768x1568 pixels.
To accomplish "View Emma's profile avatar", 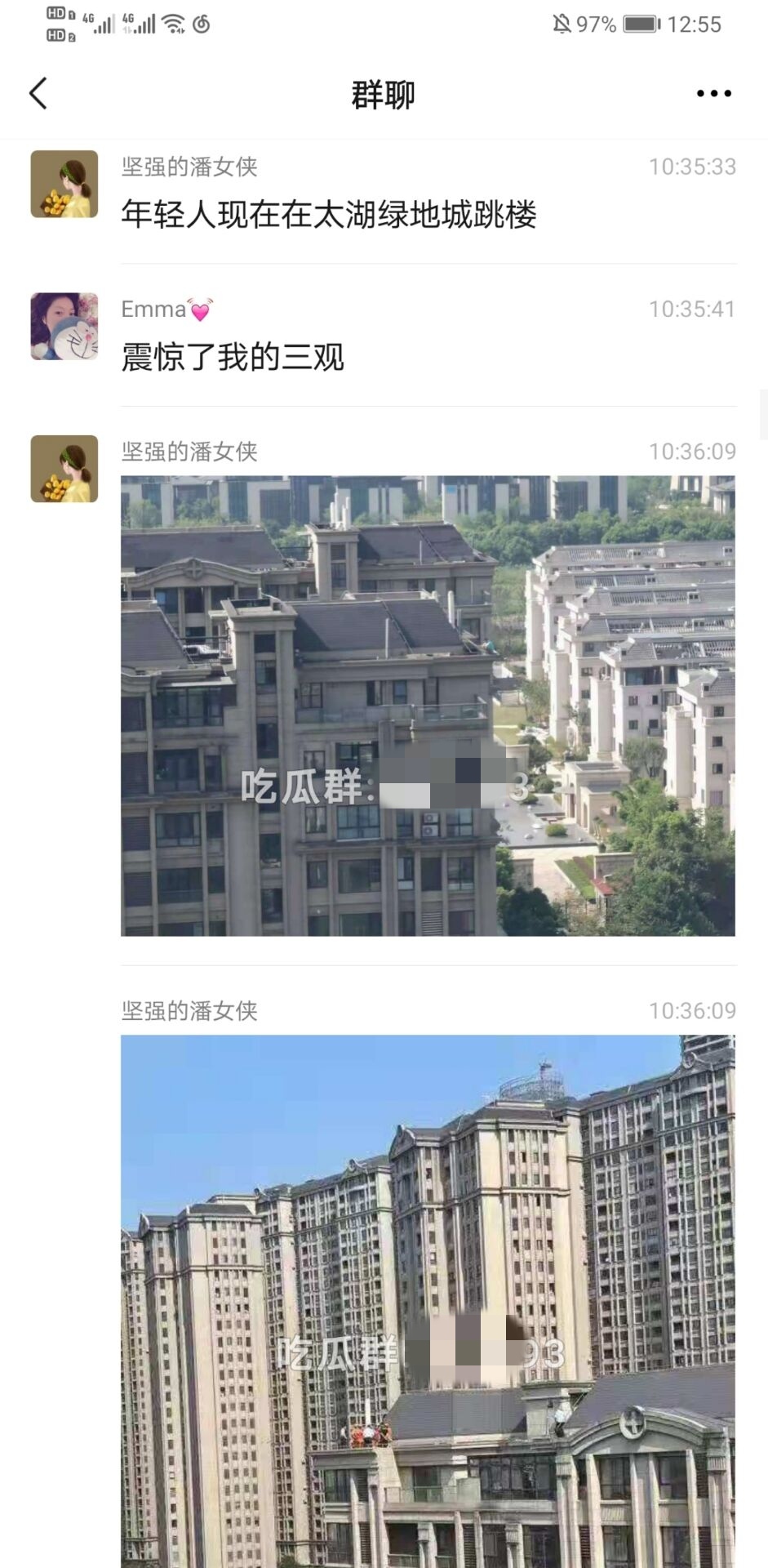I will pos(64,326).
